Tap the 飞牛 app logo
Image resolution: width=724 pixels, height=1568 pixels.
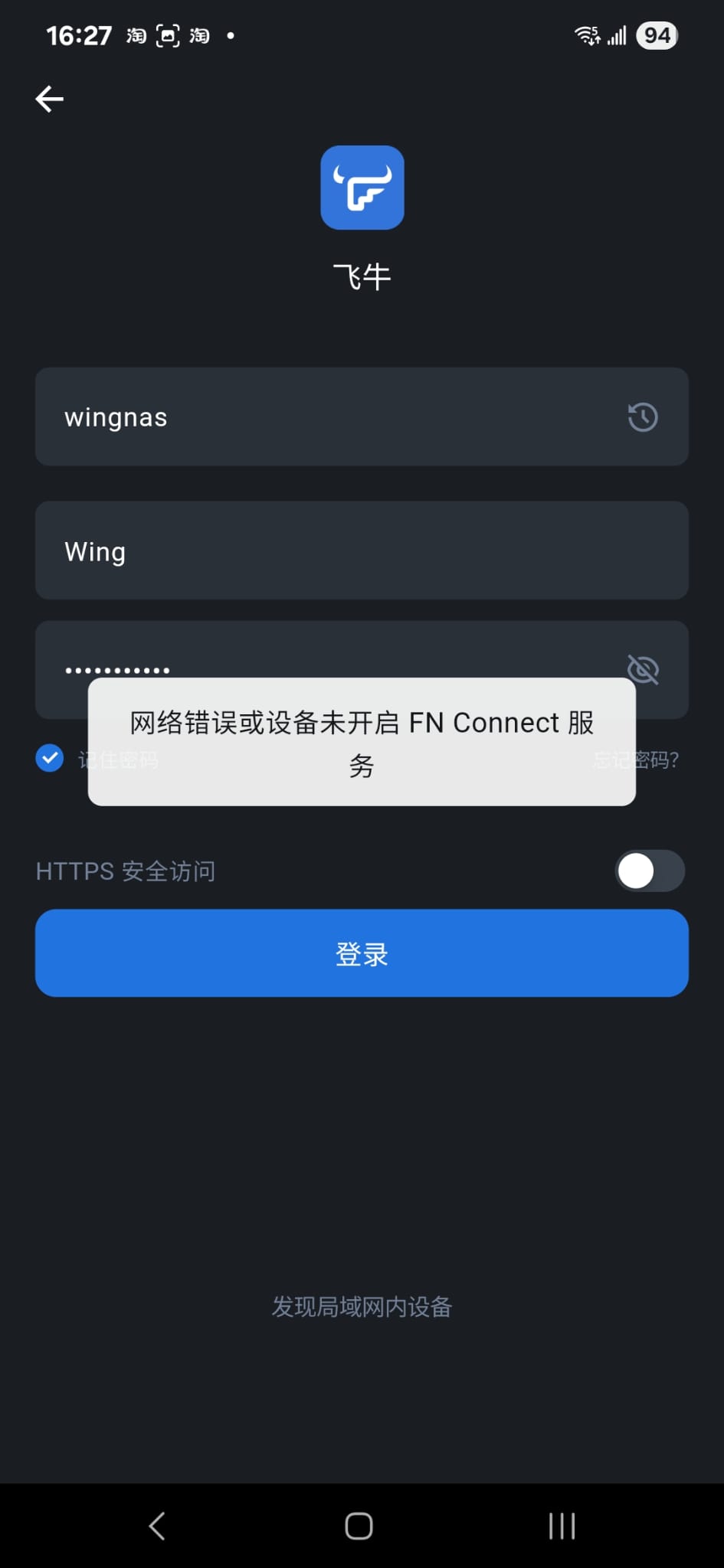click(x=362, y=188)
